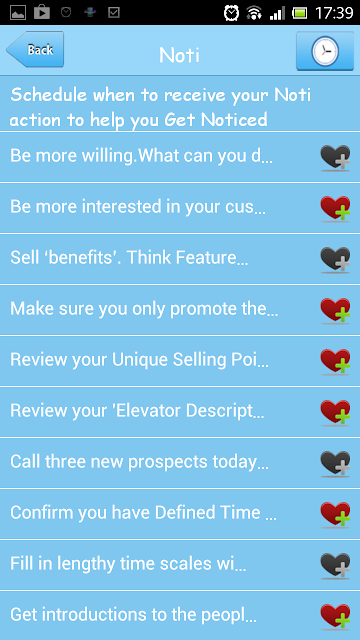Open 'Review your Elevator Descript' row
360x640 pixels.
pos(180,412)
